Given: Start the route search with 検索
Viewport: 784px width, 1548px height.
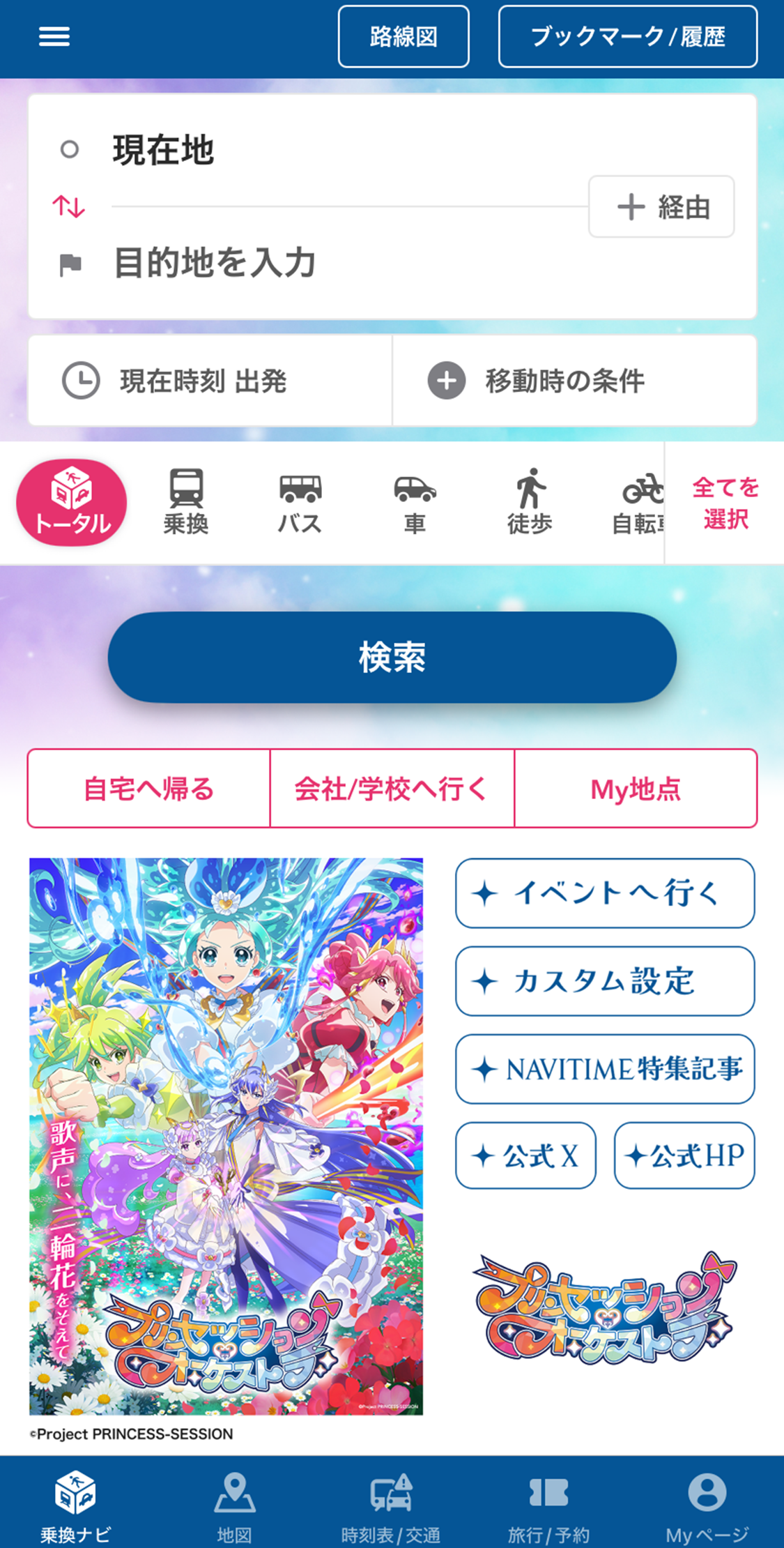Looking at the screenshot, I should pyautogui.click(x=392, y=657).
